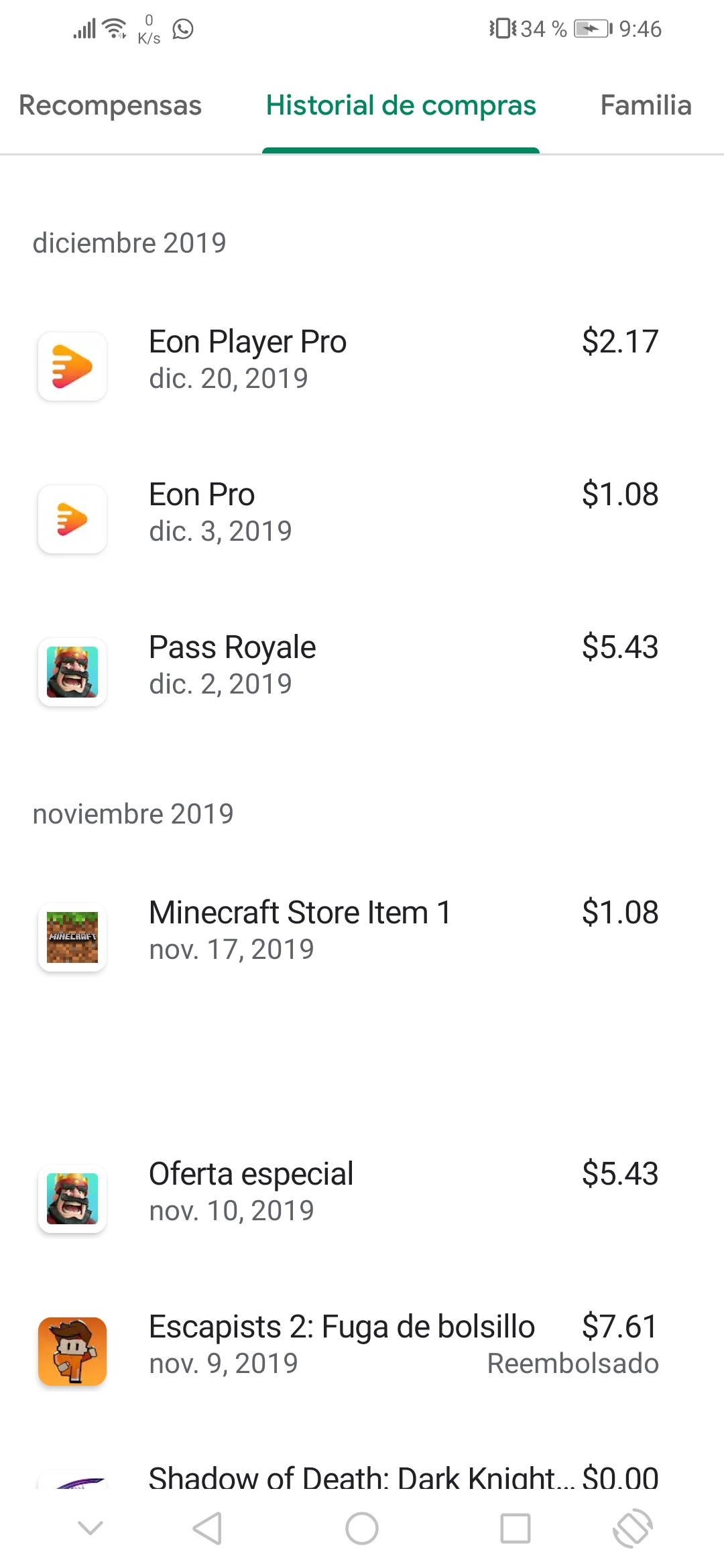Go to the home screen
This screenshot has width=724, height=1568.
(362, 1528)
